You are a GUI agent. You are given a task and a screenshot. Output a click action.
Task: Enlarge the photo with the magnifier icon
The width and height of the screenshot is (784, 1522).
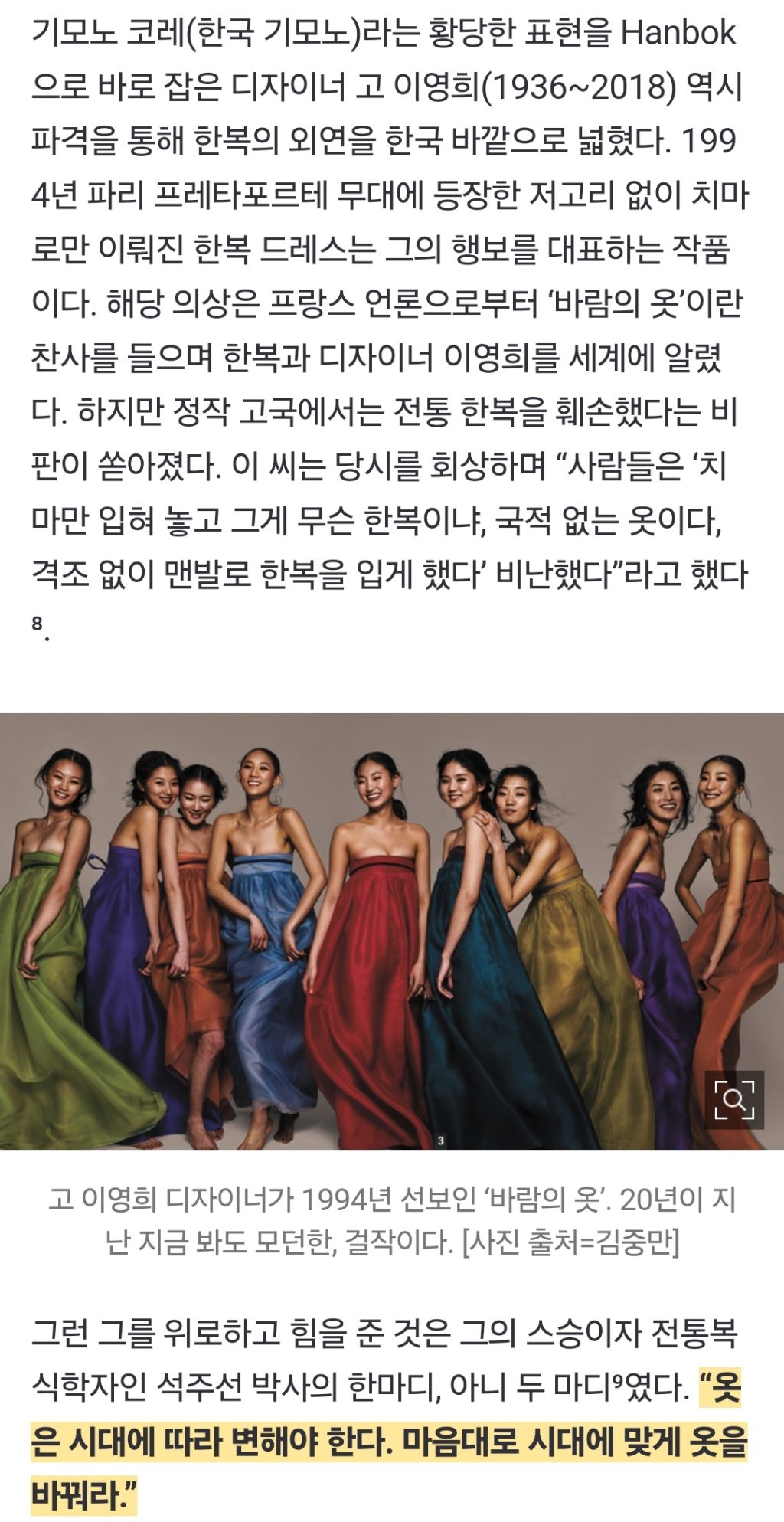tap(733, 1100)
